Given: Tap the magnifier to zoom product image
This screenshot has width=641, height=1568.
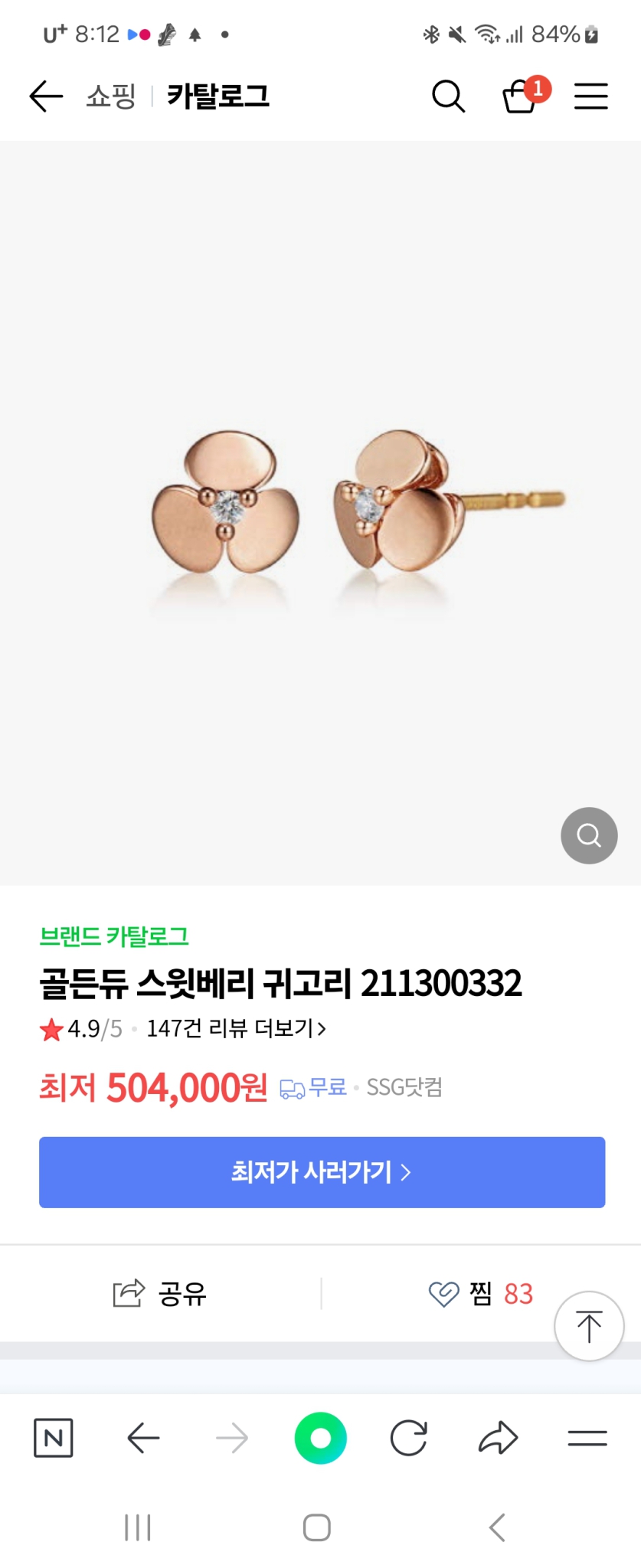Looking at the screenshot, I should [588, 835].
